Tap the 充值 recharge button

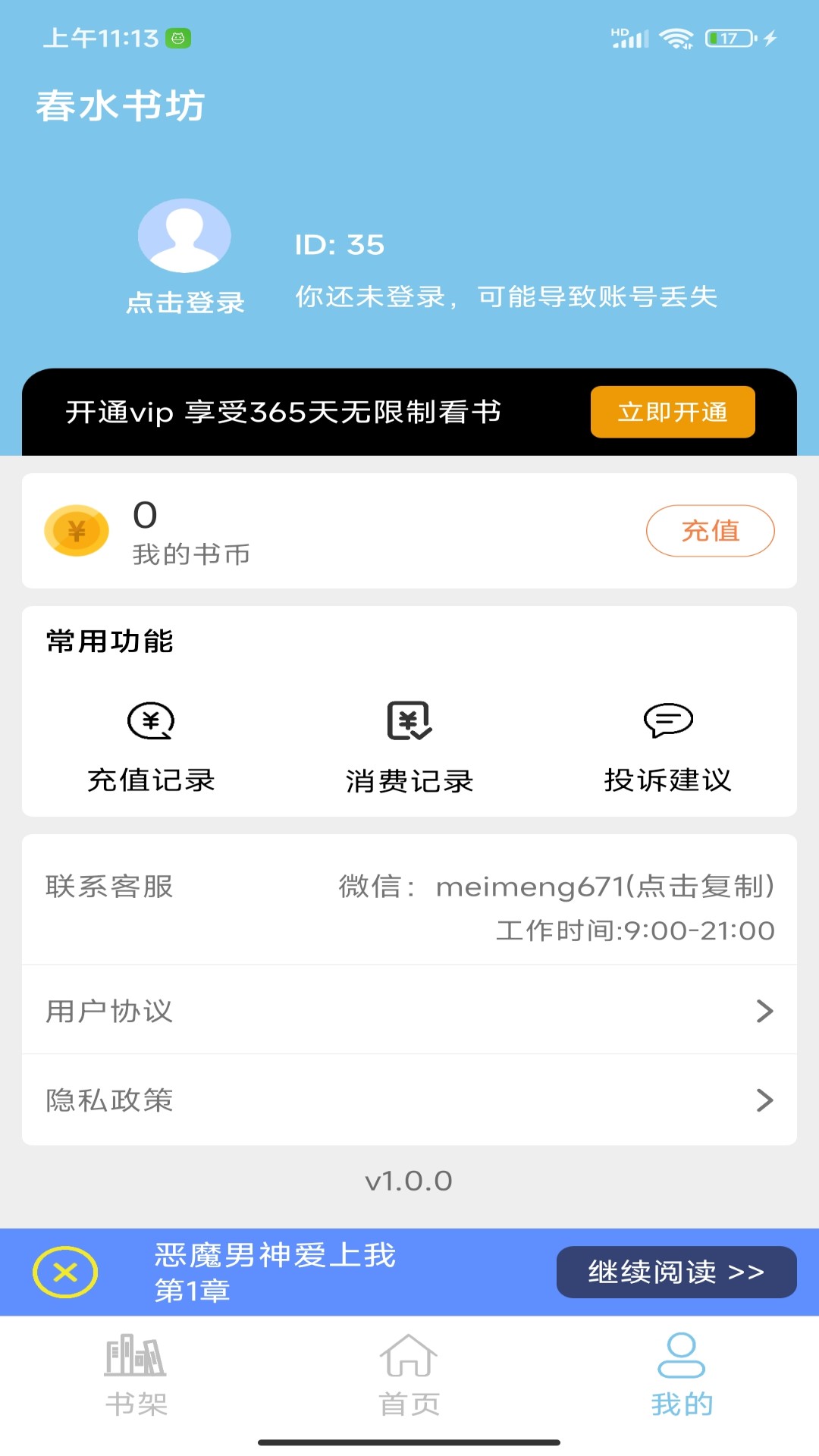point(710,532)
